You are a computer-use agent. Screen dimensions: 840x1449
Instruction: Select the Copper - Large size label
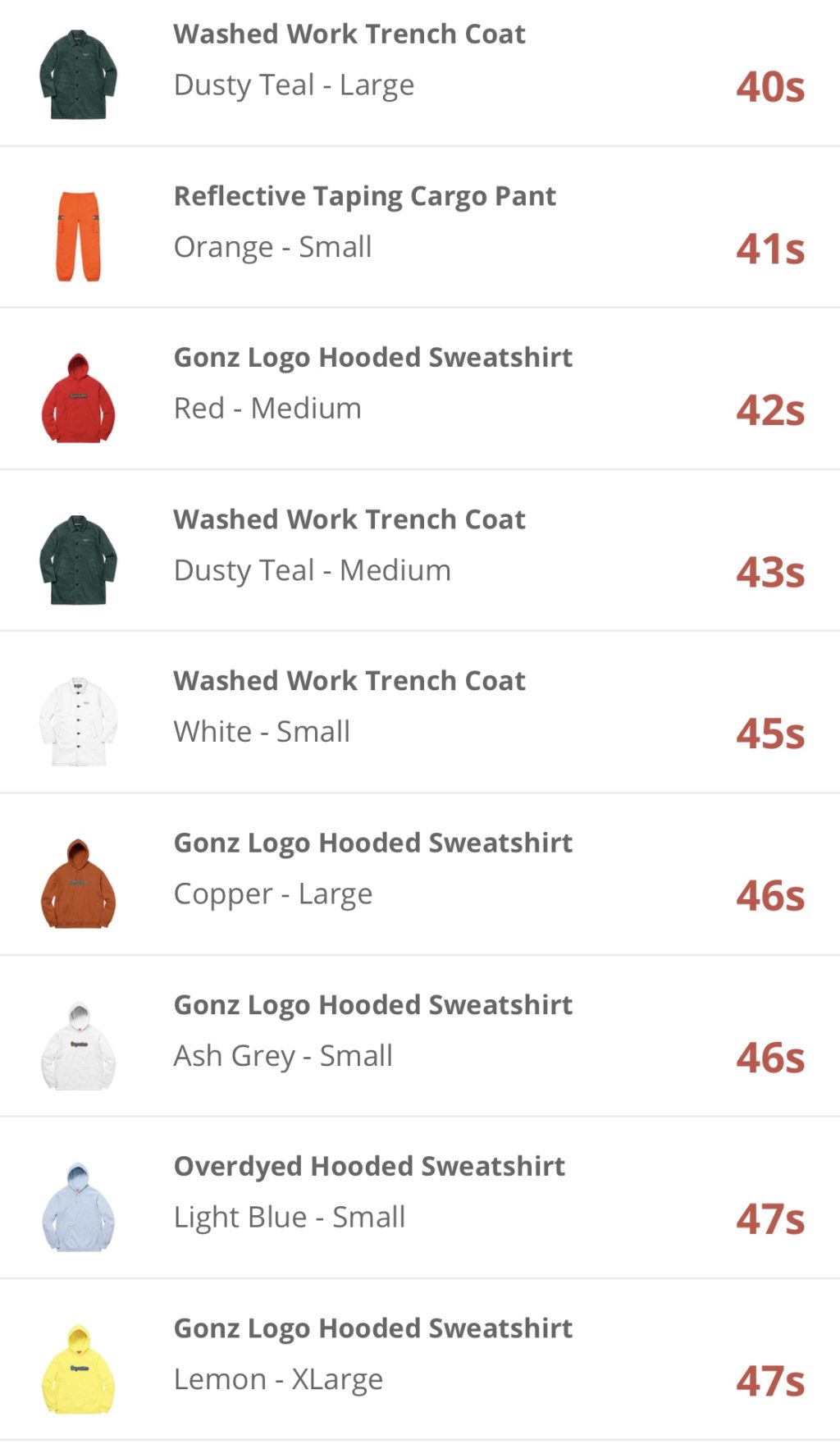(272, 893)
